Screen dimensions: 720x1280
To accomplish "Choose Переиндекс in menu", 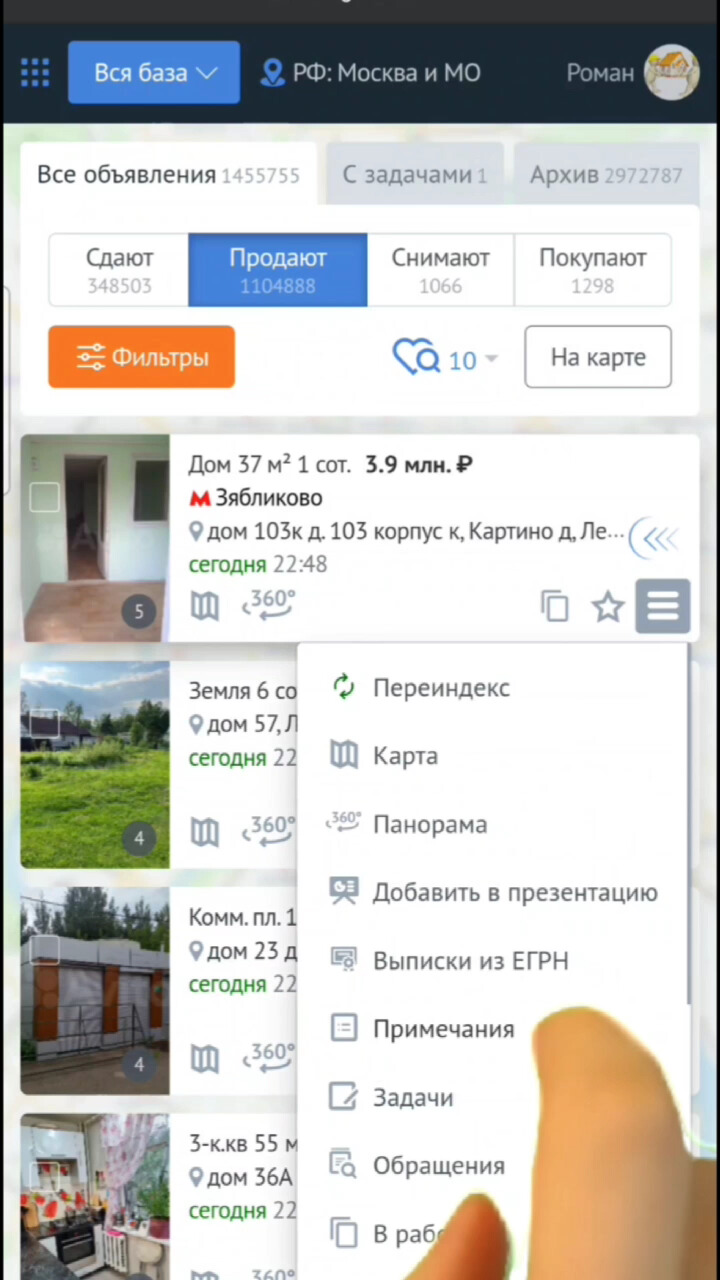I will [440, 688].
